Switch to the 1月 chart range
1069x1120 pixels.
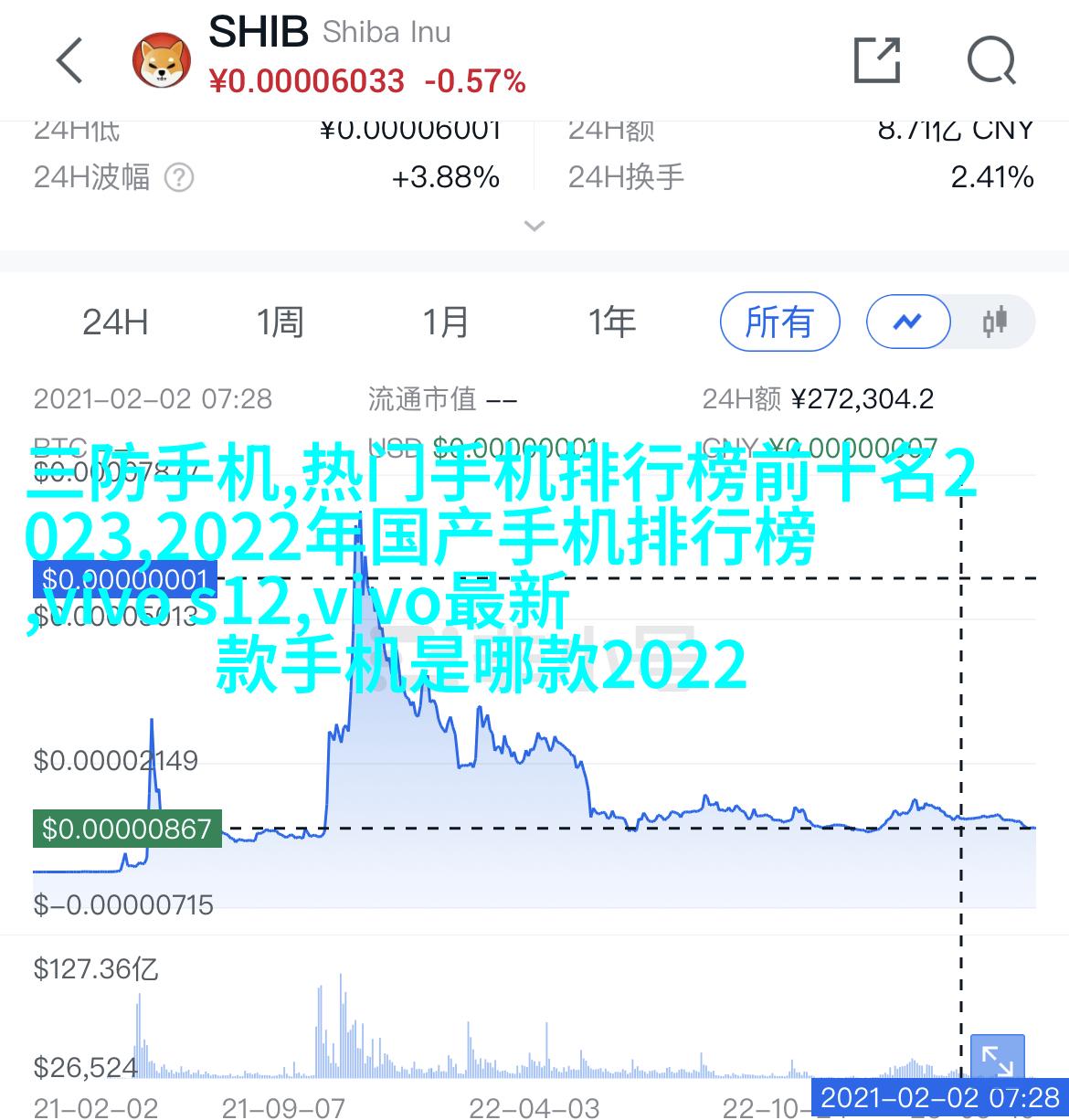click(446, 322)
